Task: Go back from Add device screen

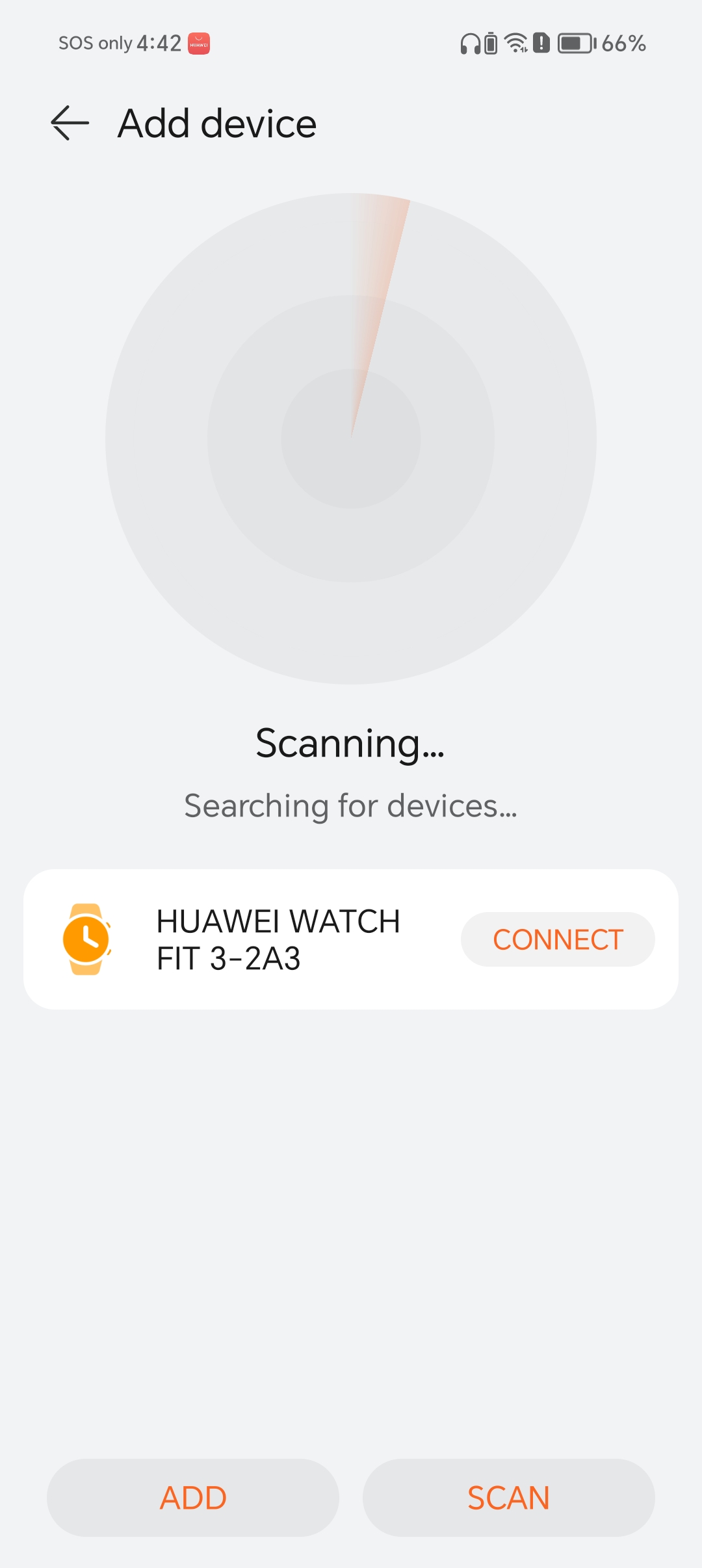Action: [70, 123]
